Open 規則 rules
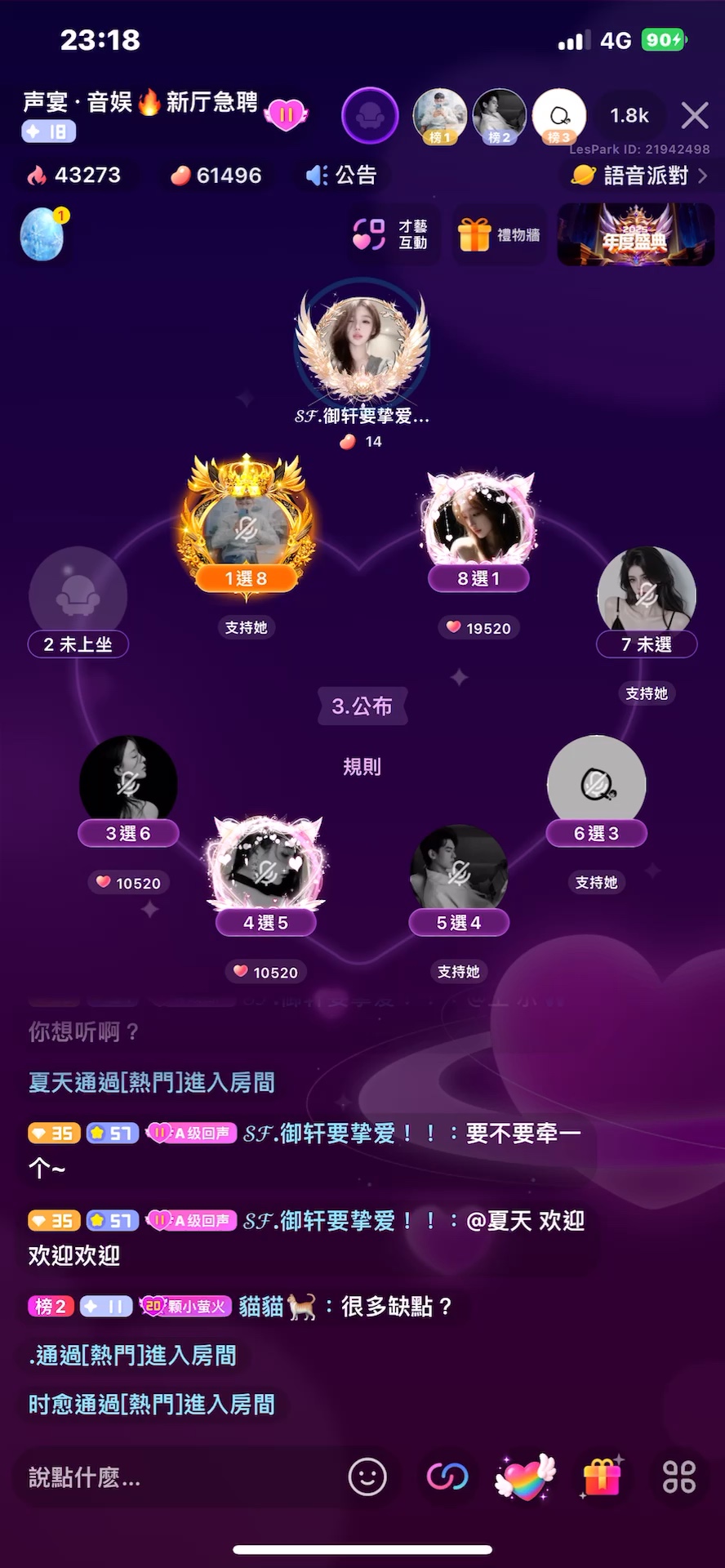725x1568 pixels. coord(362,766)
